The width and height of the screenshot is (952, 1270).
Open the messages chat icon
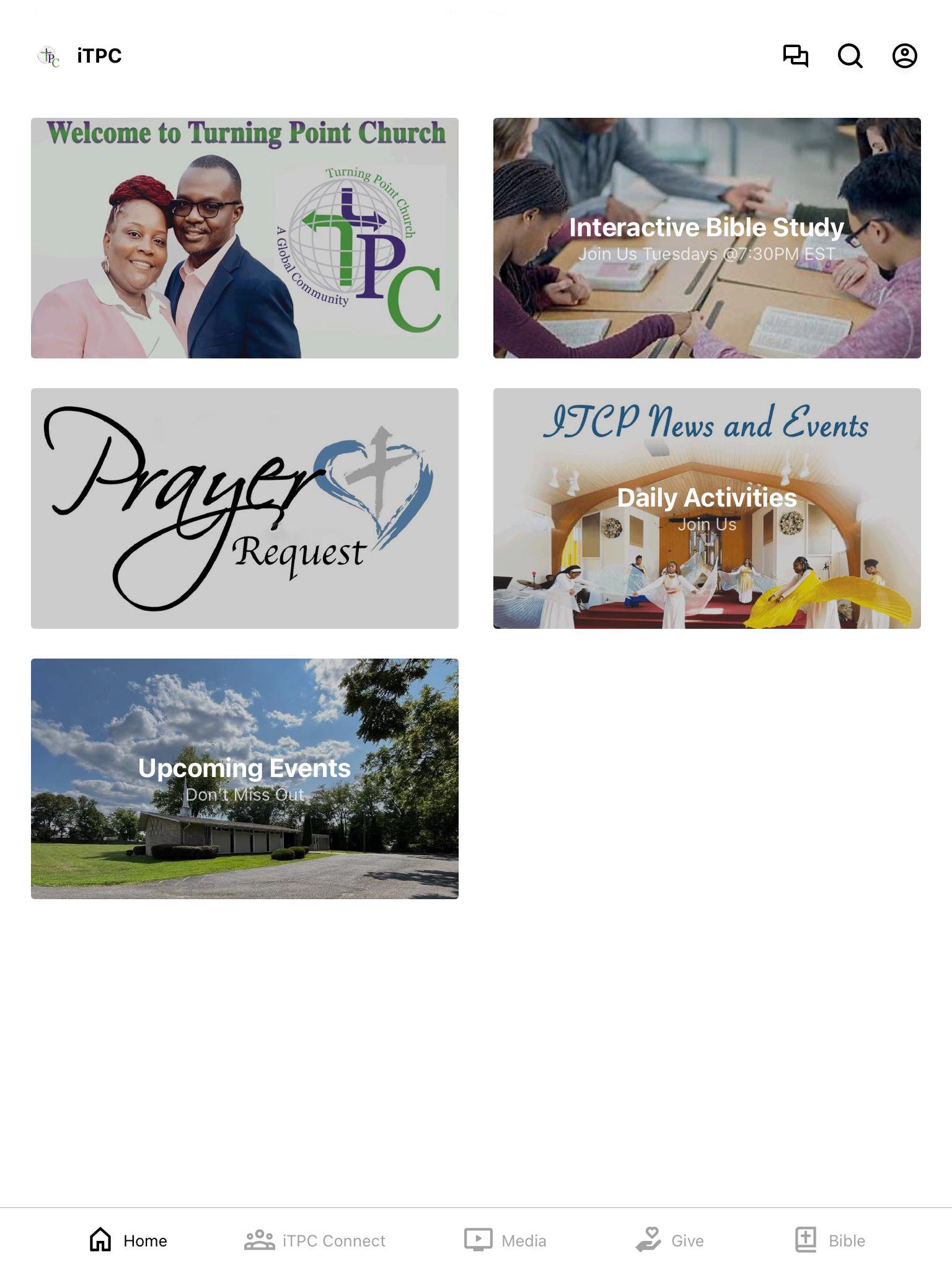[795, 56]
